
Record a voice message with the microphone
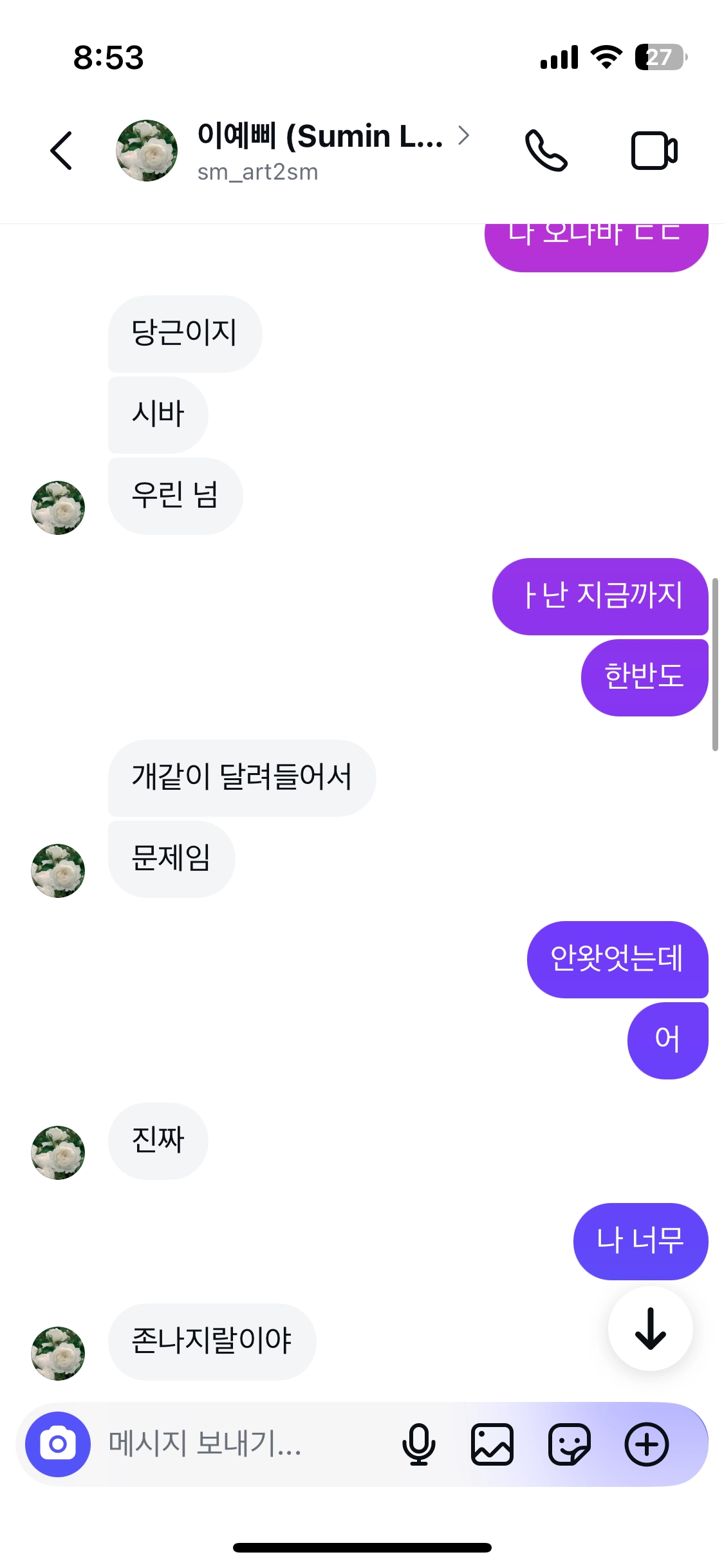(418, 1444)
